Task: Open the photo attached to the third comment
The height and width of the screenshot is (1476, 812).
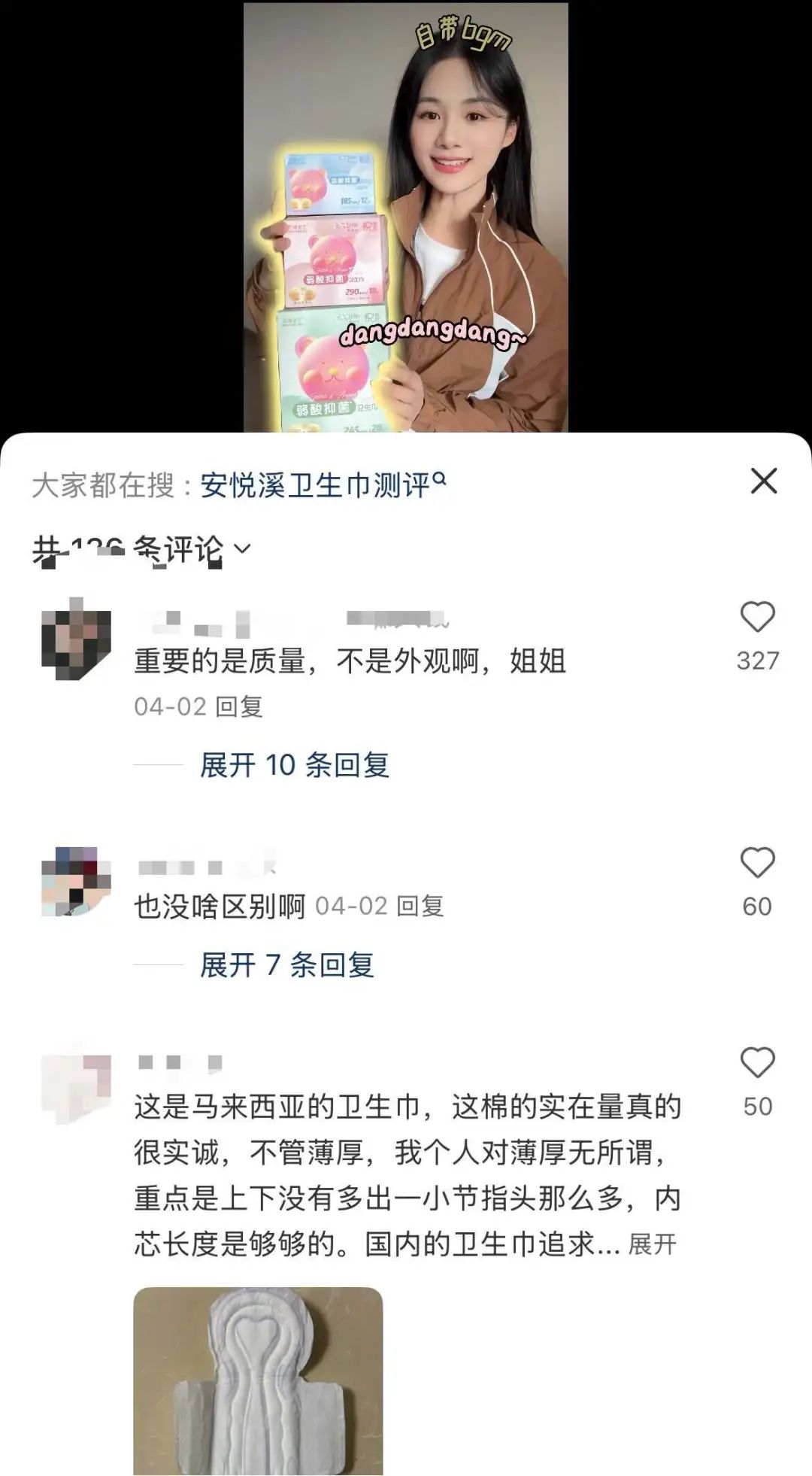Action: coord(258,1380)
